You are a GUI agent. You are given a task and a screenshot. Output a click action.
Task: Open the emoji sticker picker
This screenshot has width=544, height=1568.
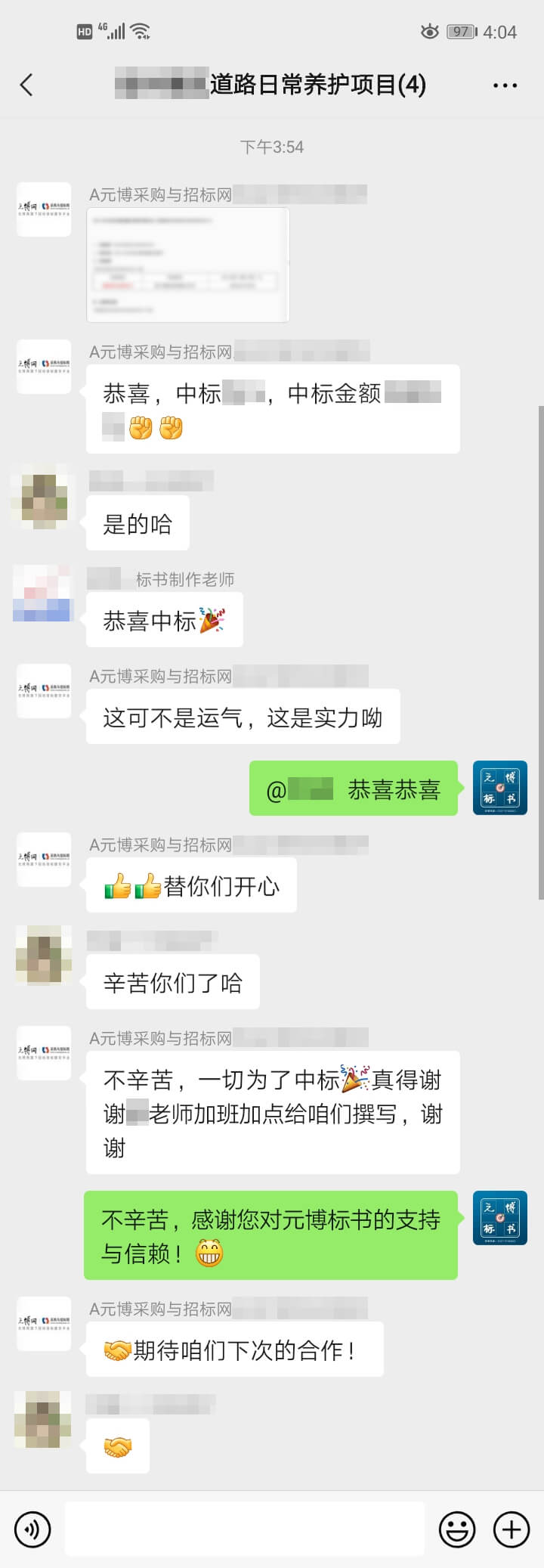[458, 1529]
